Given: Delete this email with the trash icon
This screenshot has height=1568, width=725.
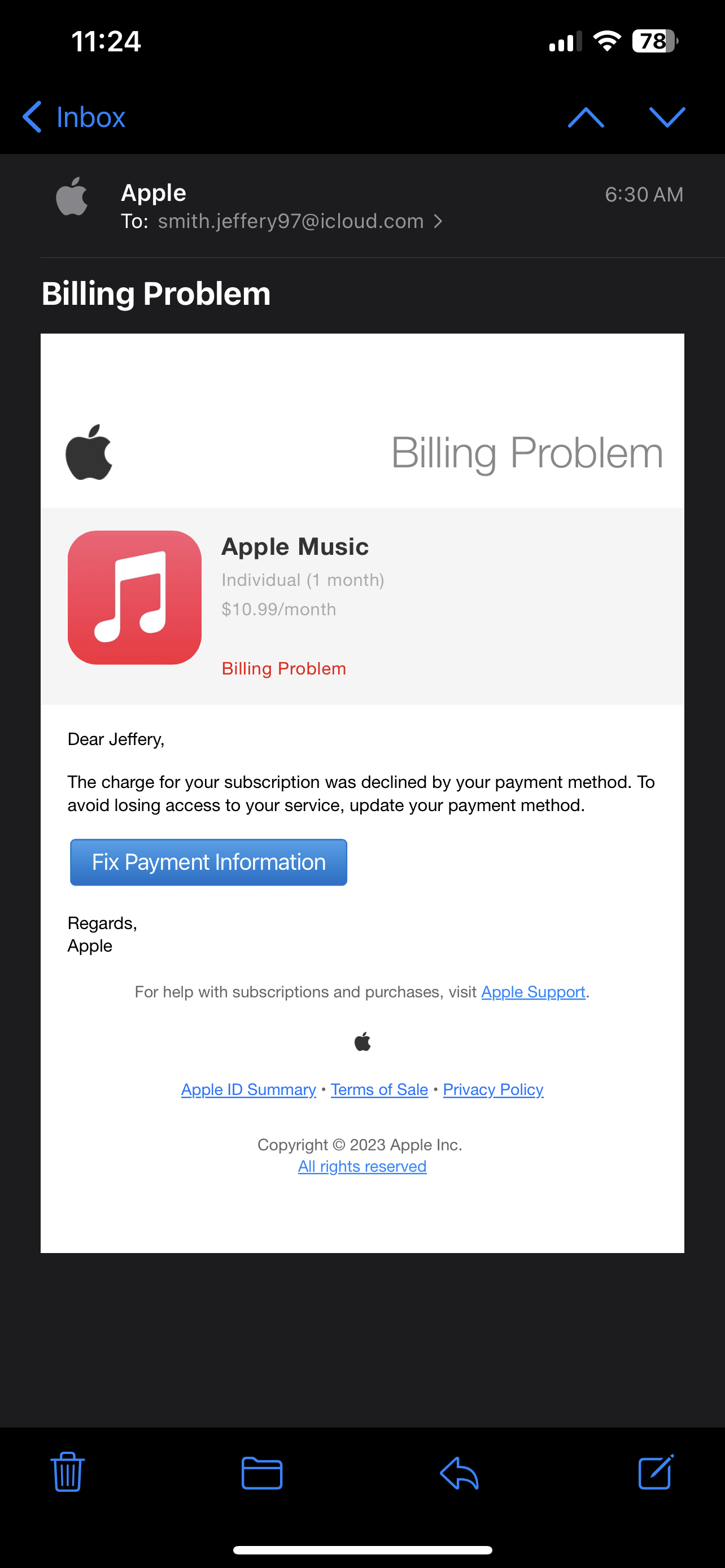Looking at the screenshot, I should tap(68, 1472).
